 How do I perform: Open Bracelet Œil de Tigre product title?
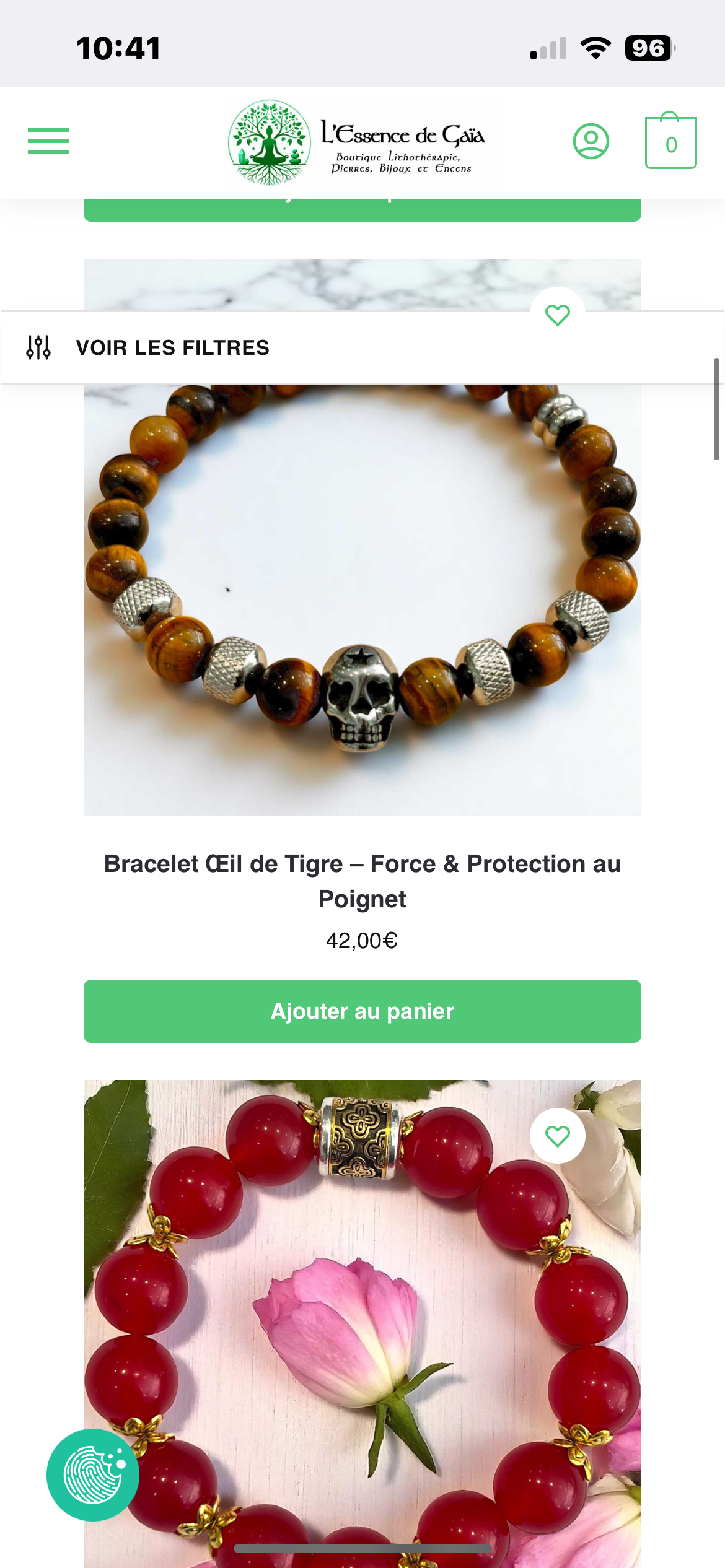[362, 881]
